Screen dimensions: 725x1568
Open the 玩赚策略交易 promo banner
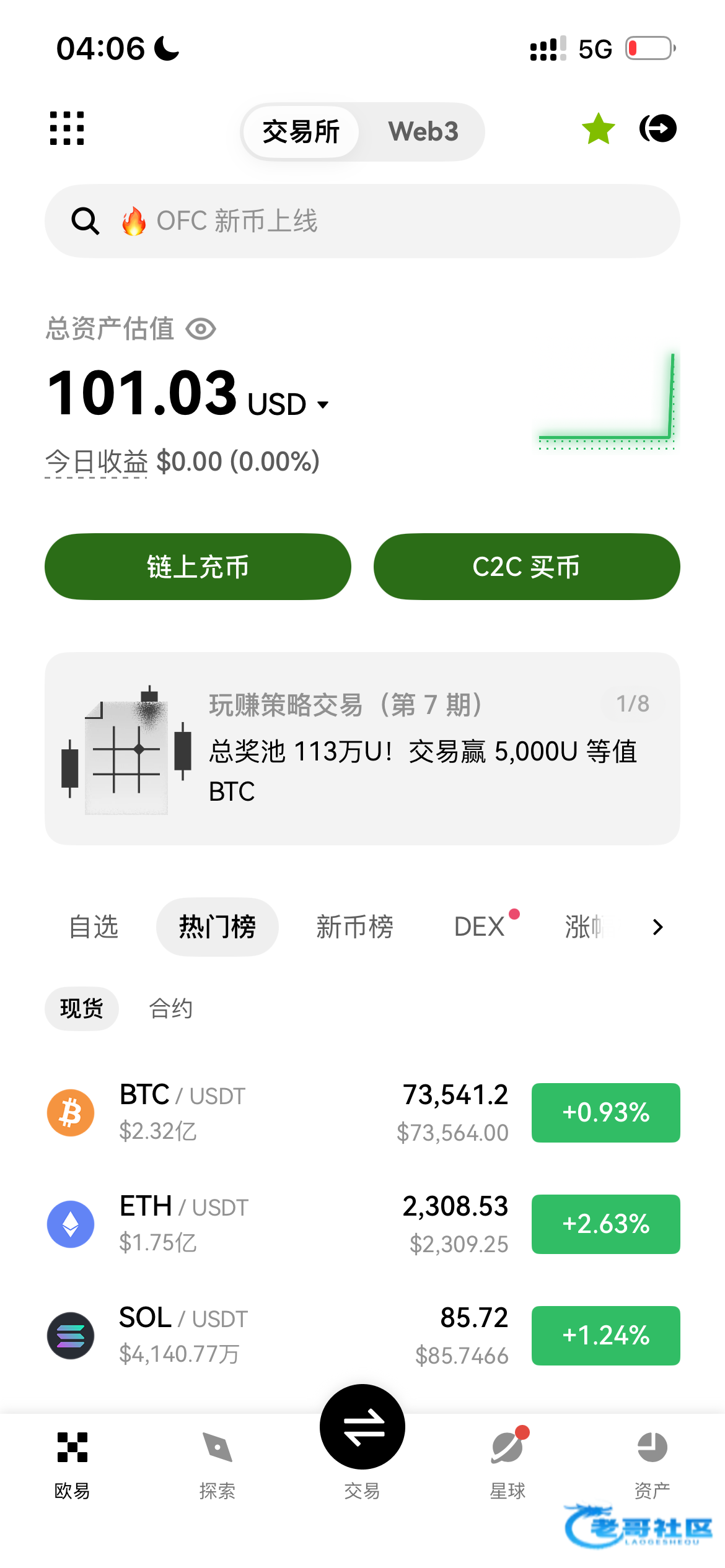tap(362, 748)
